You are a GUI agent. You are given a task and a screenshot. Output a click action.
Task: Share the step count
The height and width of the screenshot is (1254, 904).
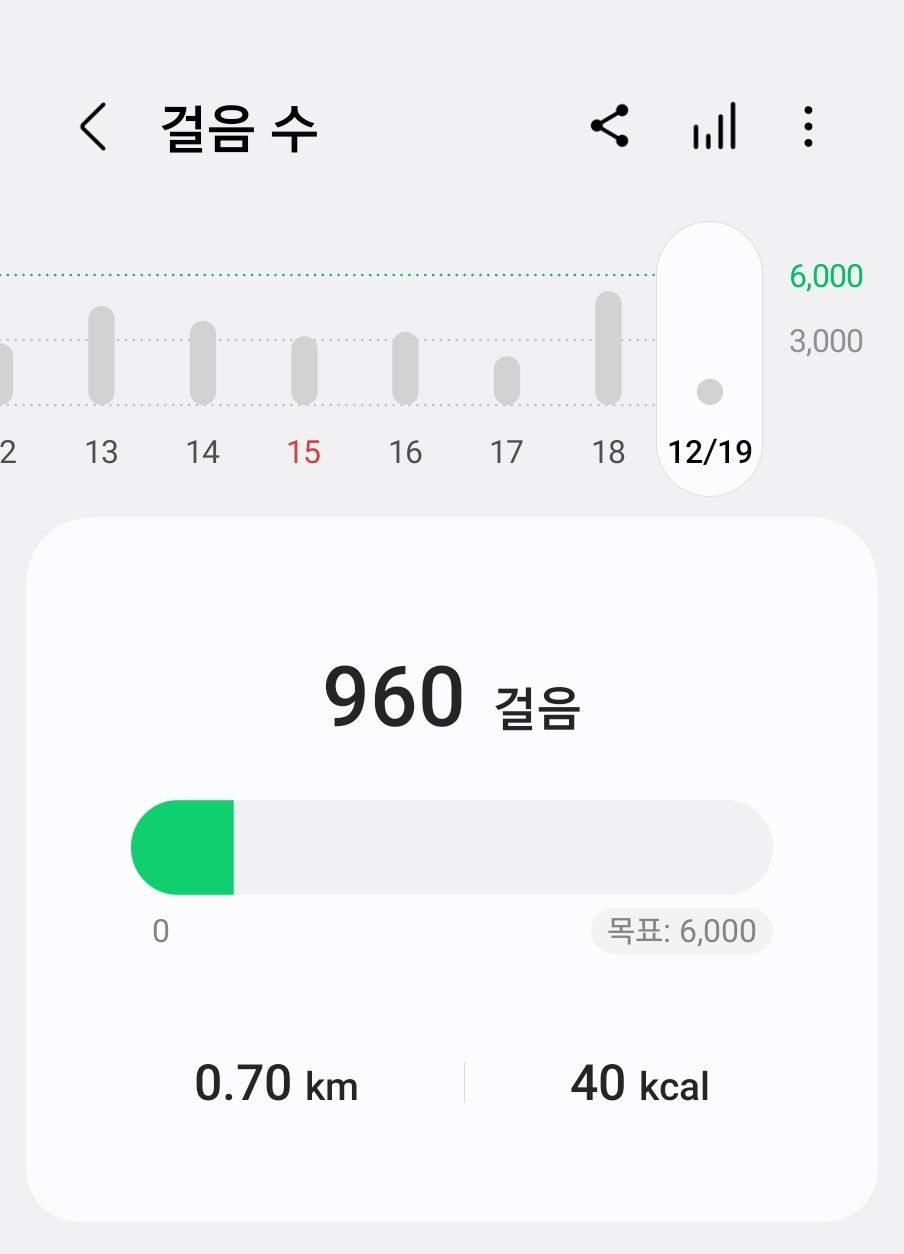[x=609, y=127]
